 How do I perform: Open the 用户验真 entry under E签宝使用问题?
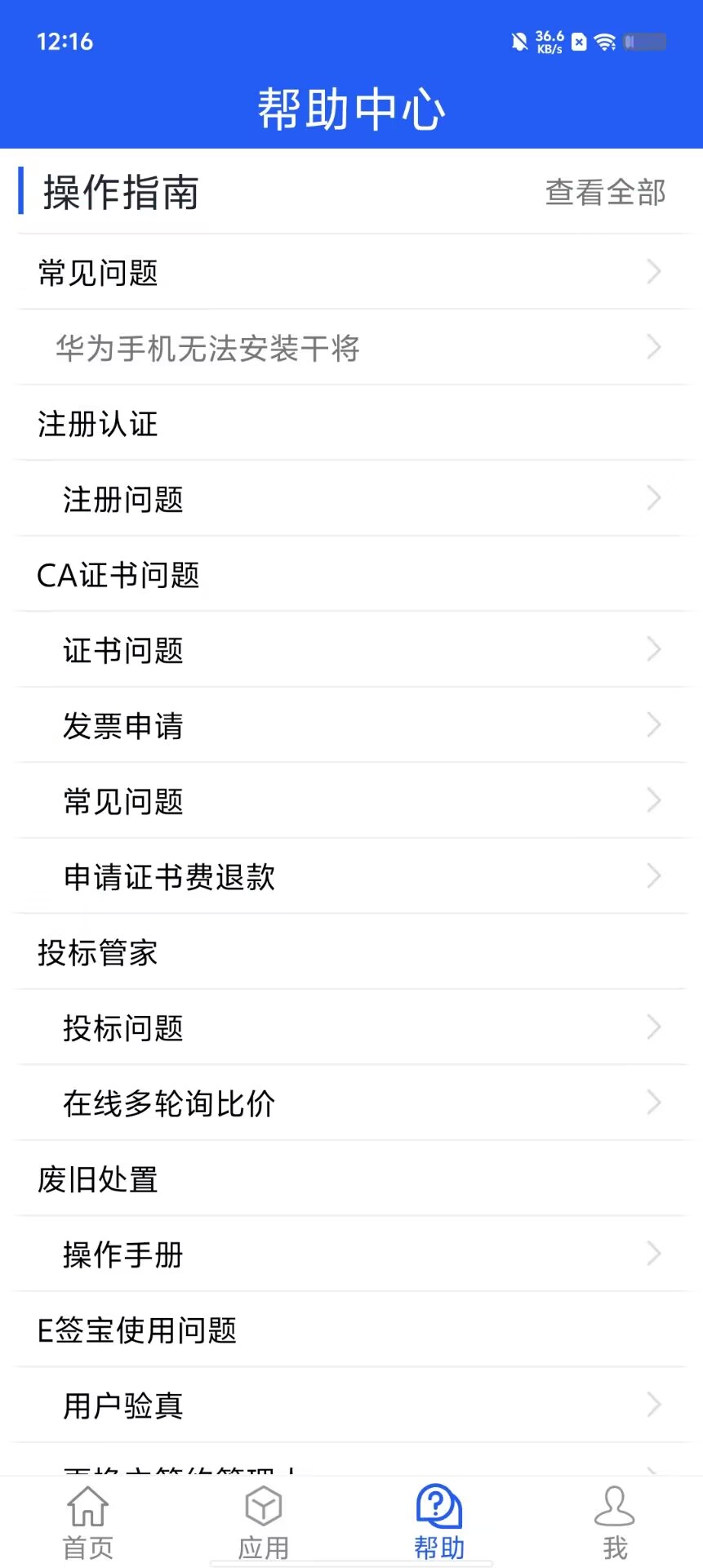coord(351,1405)
